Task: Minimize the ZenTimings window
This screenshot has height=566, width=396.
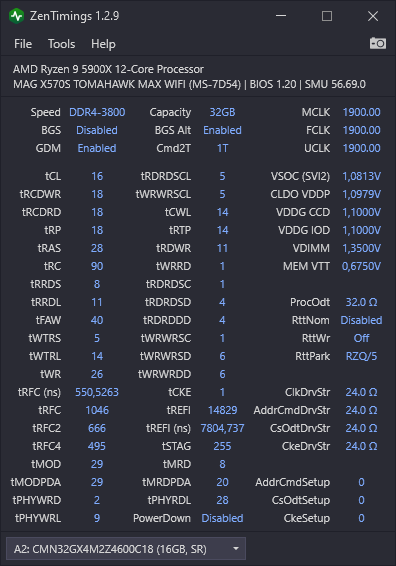Action: [281, 16]
